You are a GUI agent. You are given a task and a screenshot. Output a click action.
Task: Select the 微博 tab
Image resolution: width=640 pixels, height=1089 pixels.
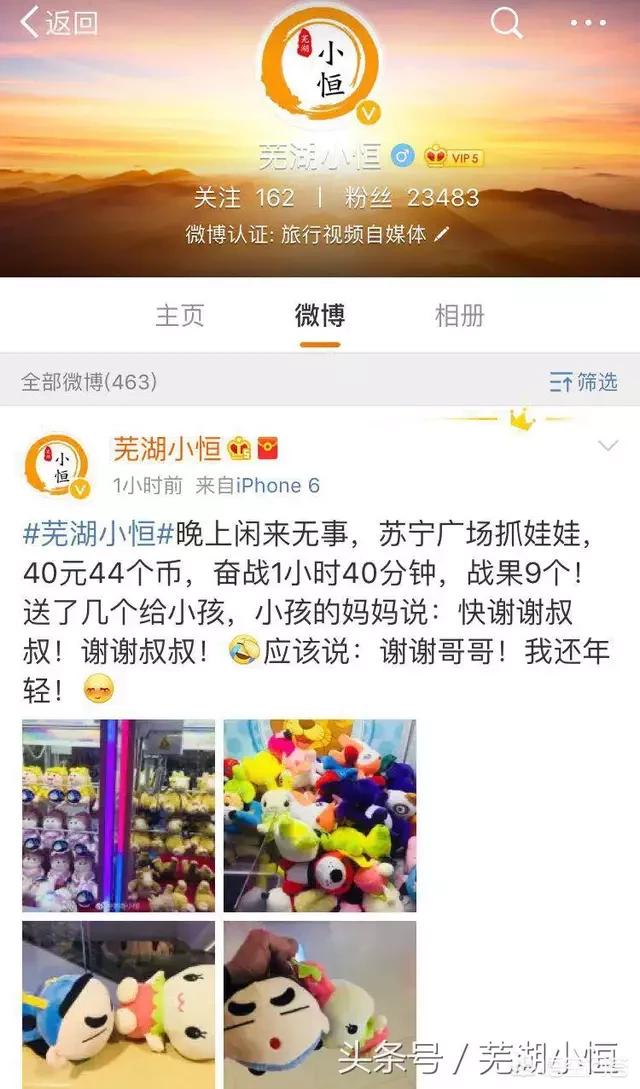click(x=320, y=316)
